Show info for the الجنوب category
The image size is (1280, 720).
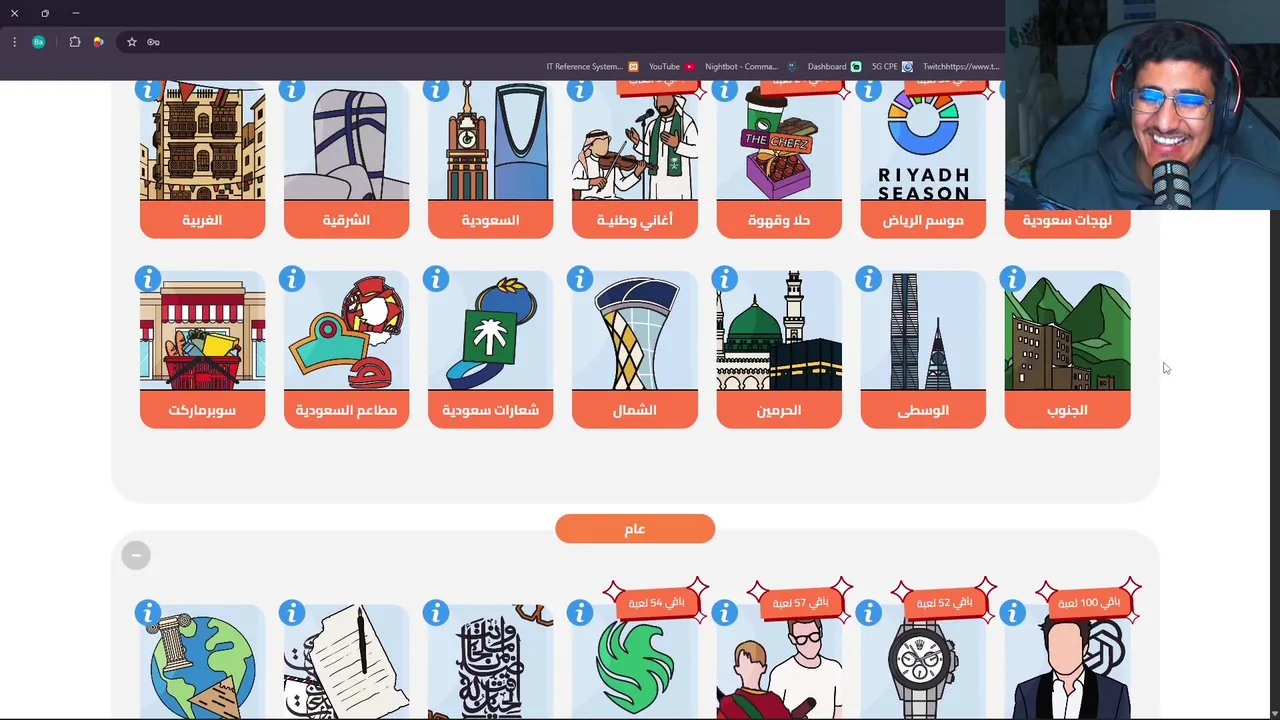[x=1012, y=279]
